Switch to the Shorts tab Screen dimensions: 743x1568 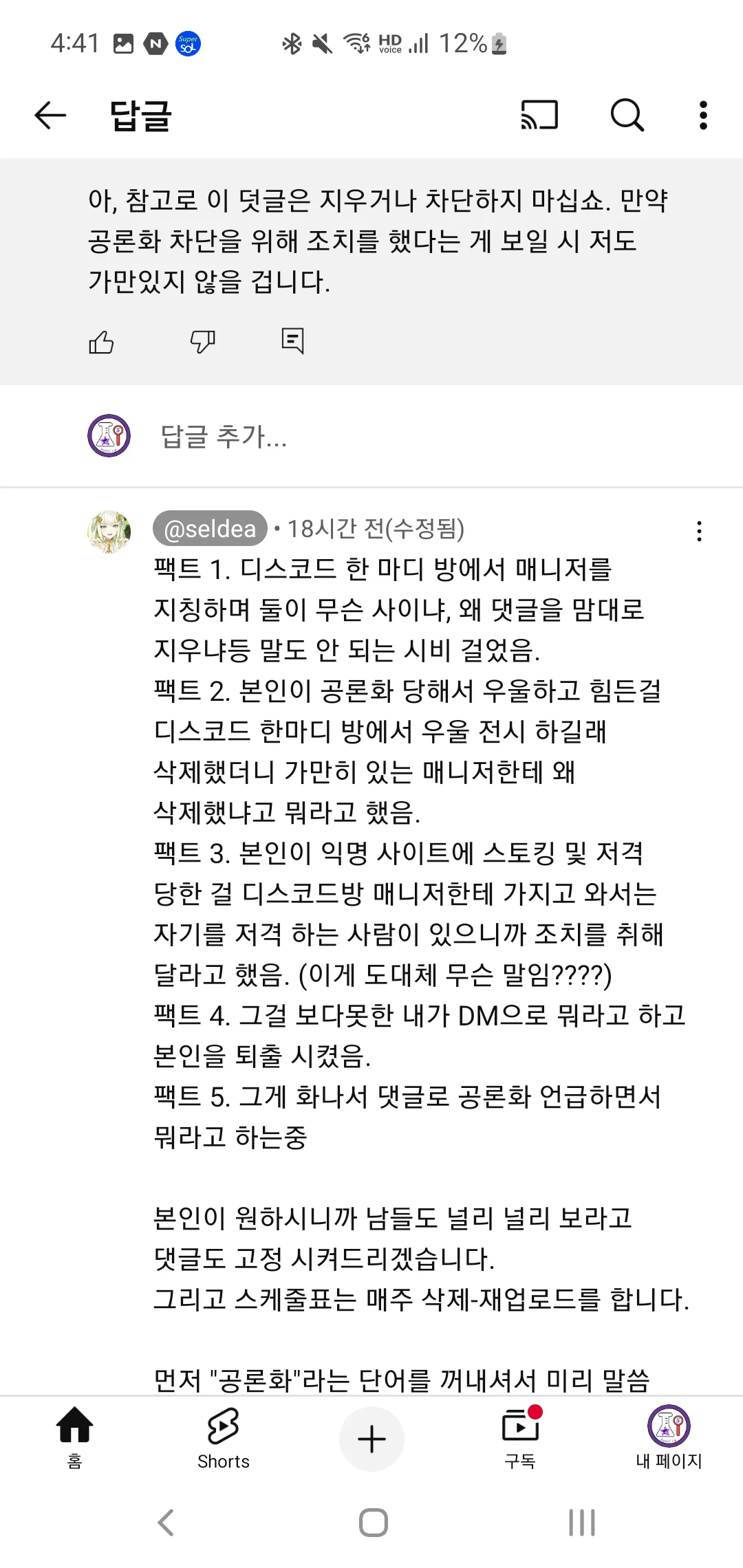coord(223,1437)
